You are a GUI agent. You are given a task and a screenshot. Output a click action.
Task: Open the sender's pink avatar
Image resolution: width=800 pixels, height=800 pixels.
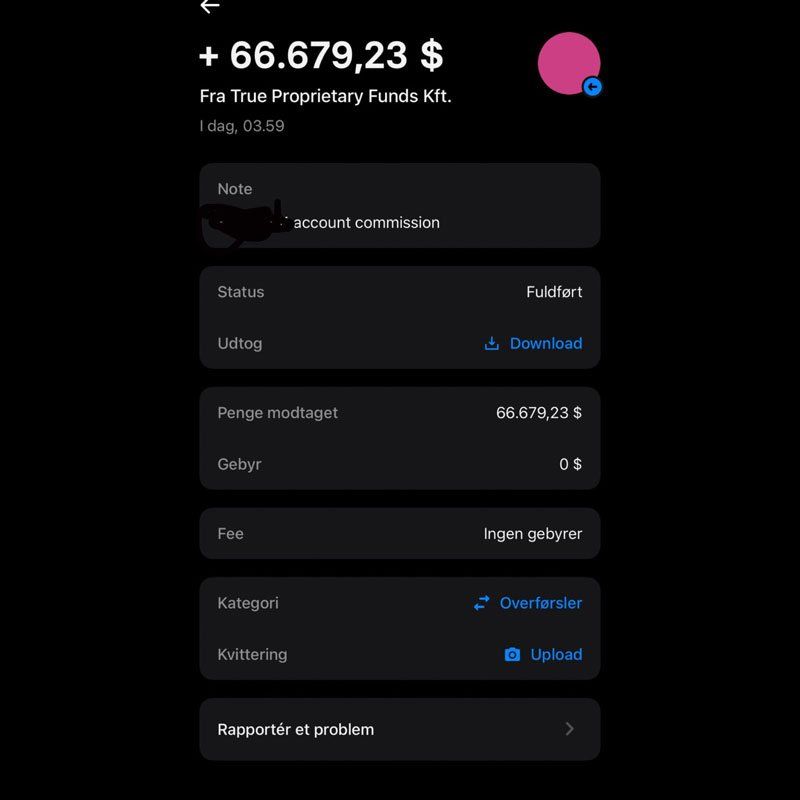pyautogui.click(x=568, y=64)
